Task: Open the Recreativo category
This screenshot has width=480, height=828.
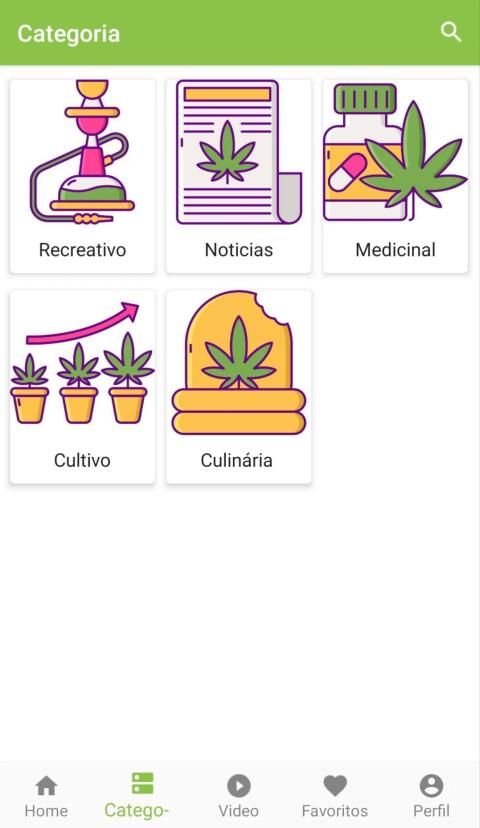Action: click(x=82, y=176)
